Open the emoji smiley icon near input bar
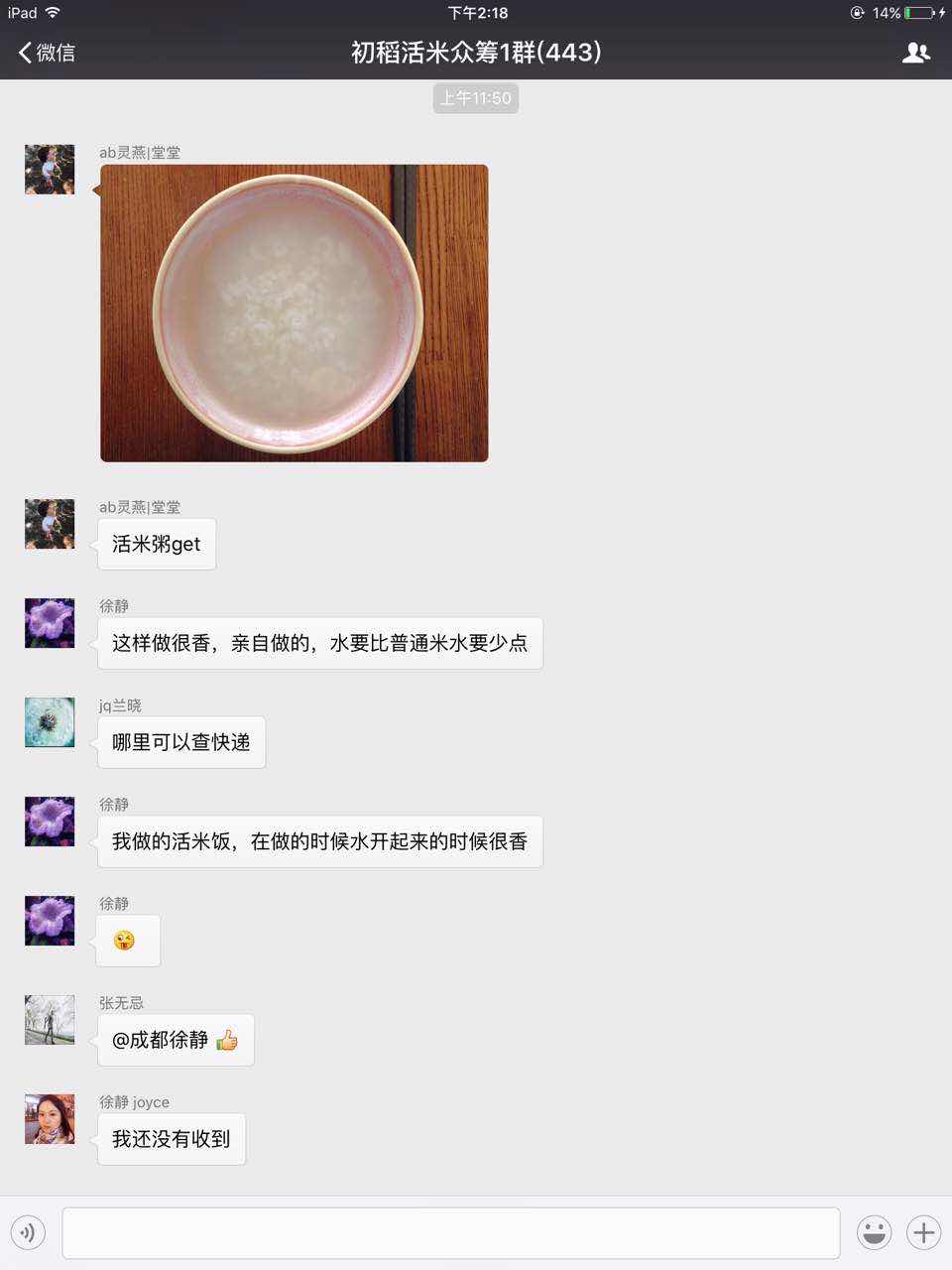 click(873, 1232)
